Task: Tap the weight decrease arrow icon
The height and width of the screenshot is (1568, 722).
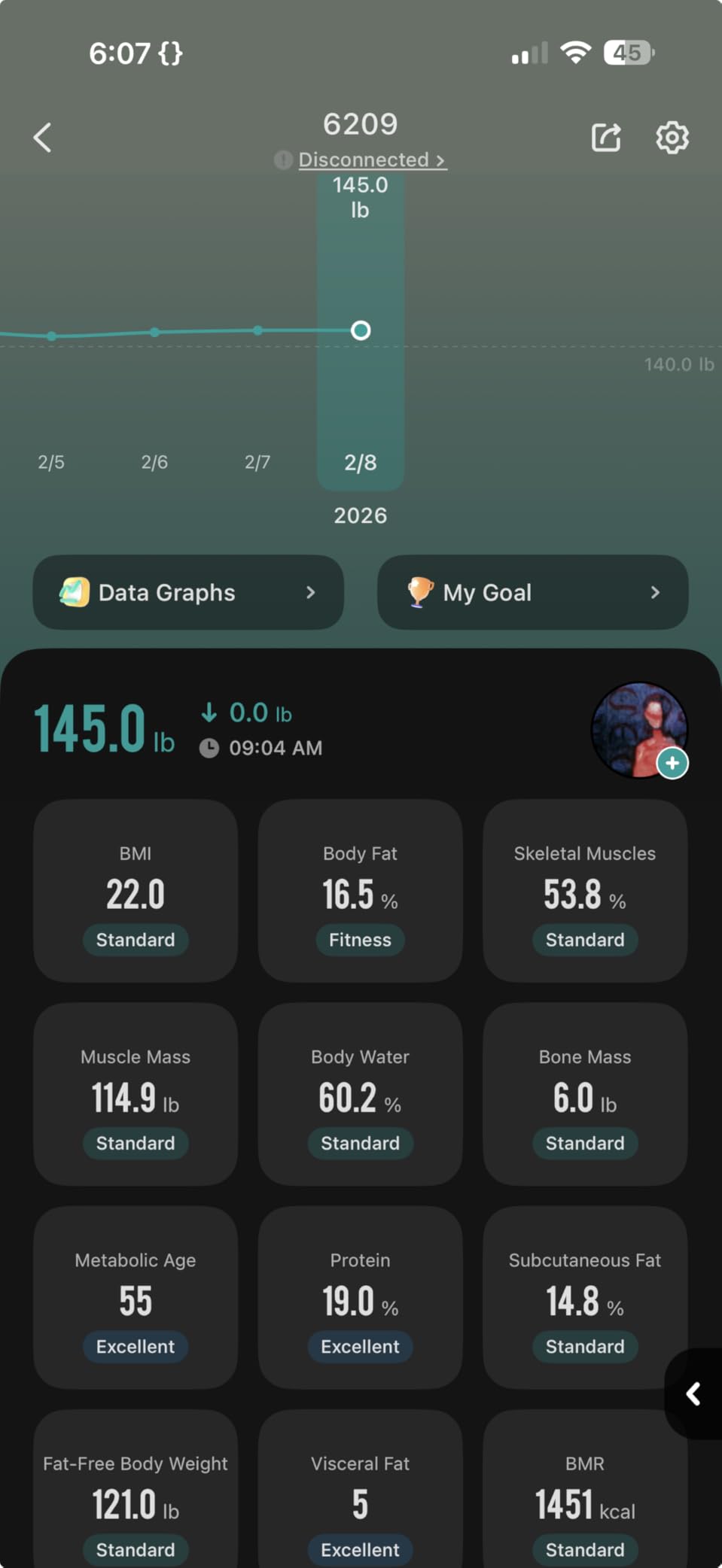Action: coord(210,712)
